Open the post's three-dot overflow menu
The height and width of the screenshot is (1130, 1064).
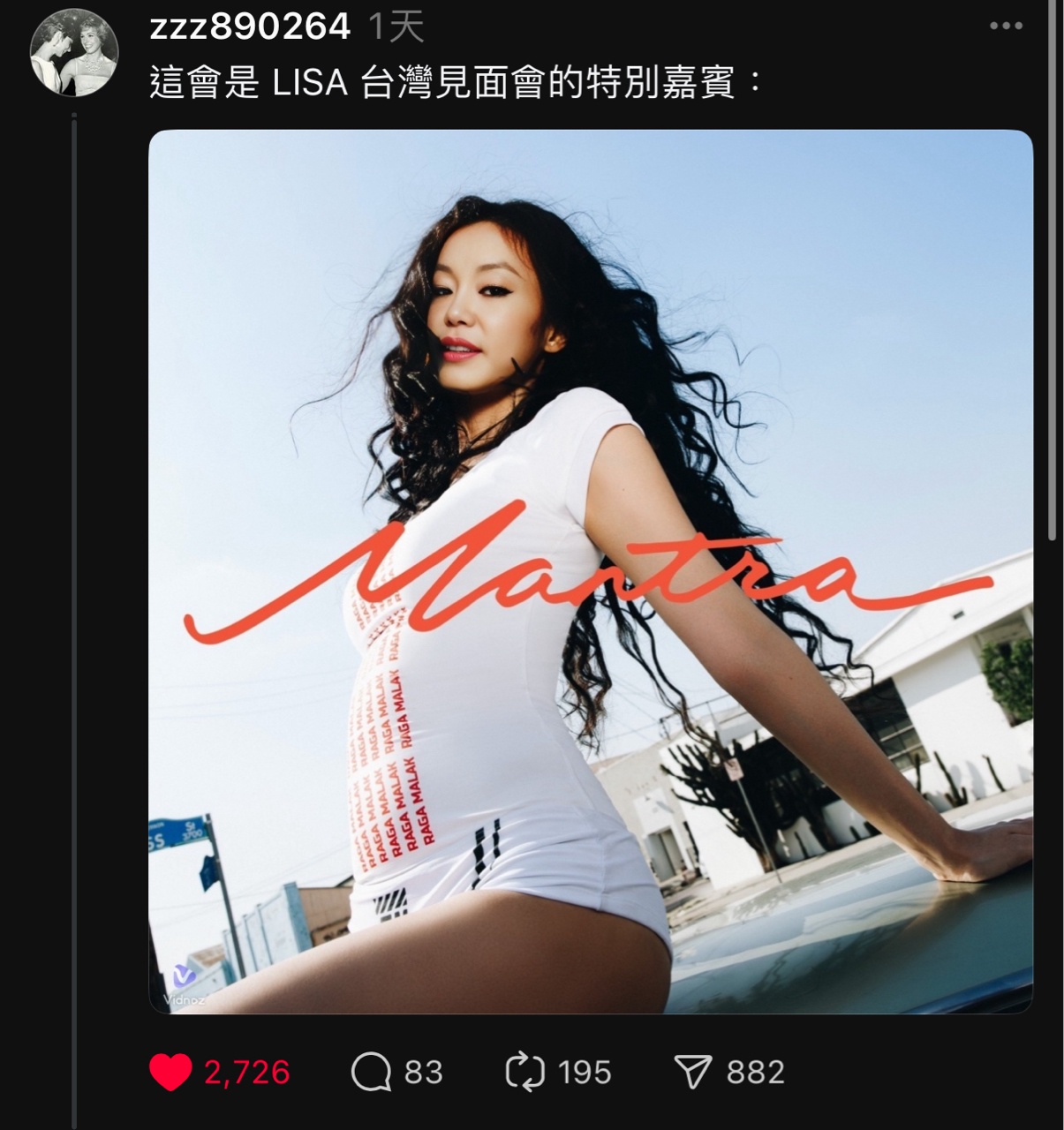(x=1006, y=26)
